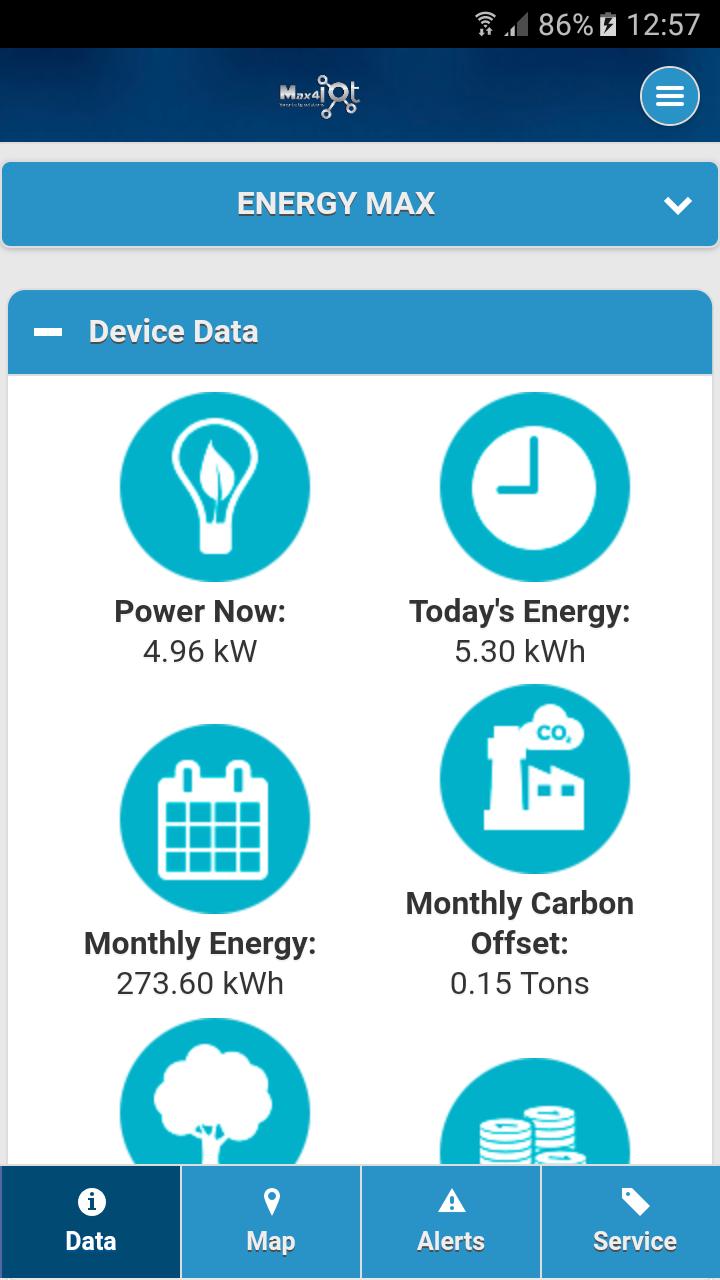
Task: Expand the ENERGY MAX device dropdown
Action: [360, 204]
